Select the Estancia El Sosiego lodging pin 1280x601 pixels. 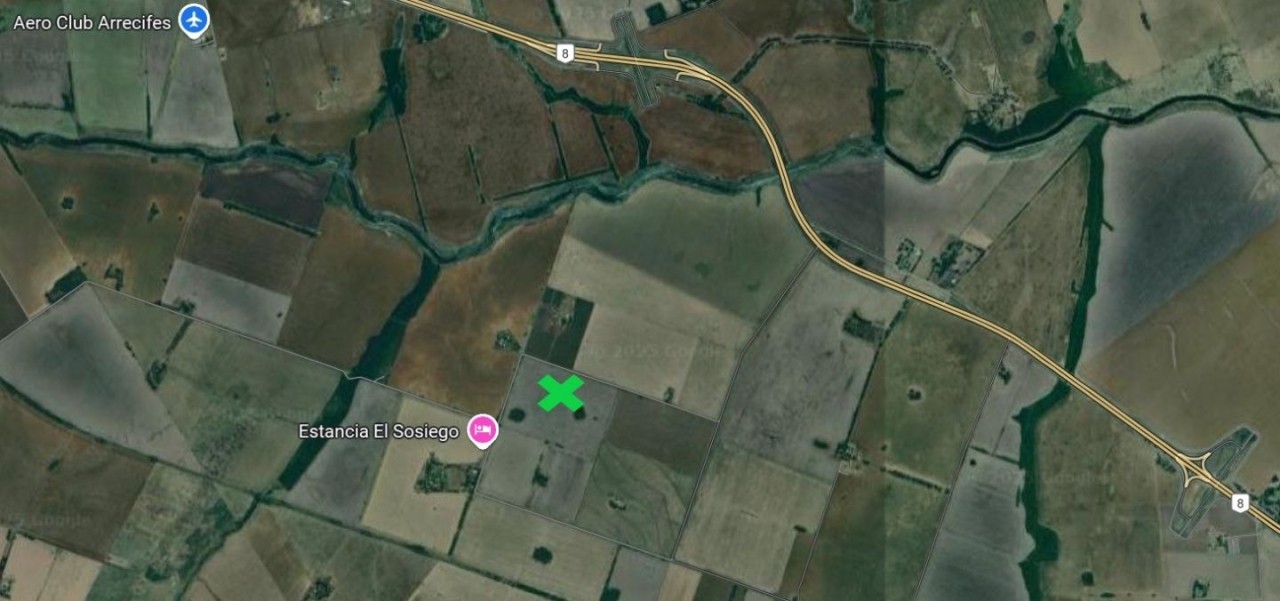click(x=484, y=430)
